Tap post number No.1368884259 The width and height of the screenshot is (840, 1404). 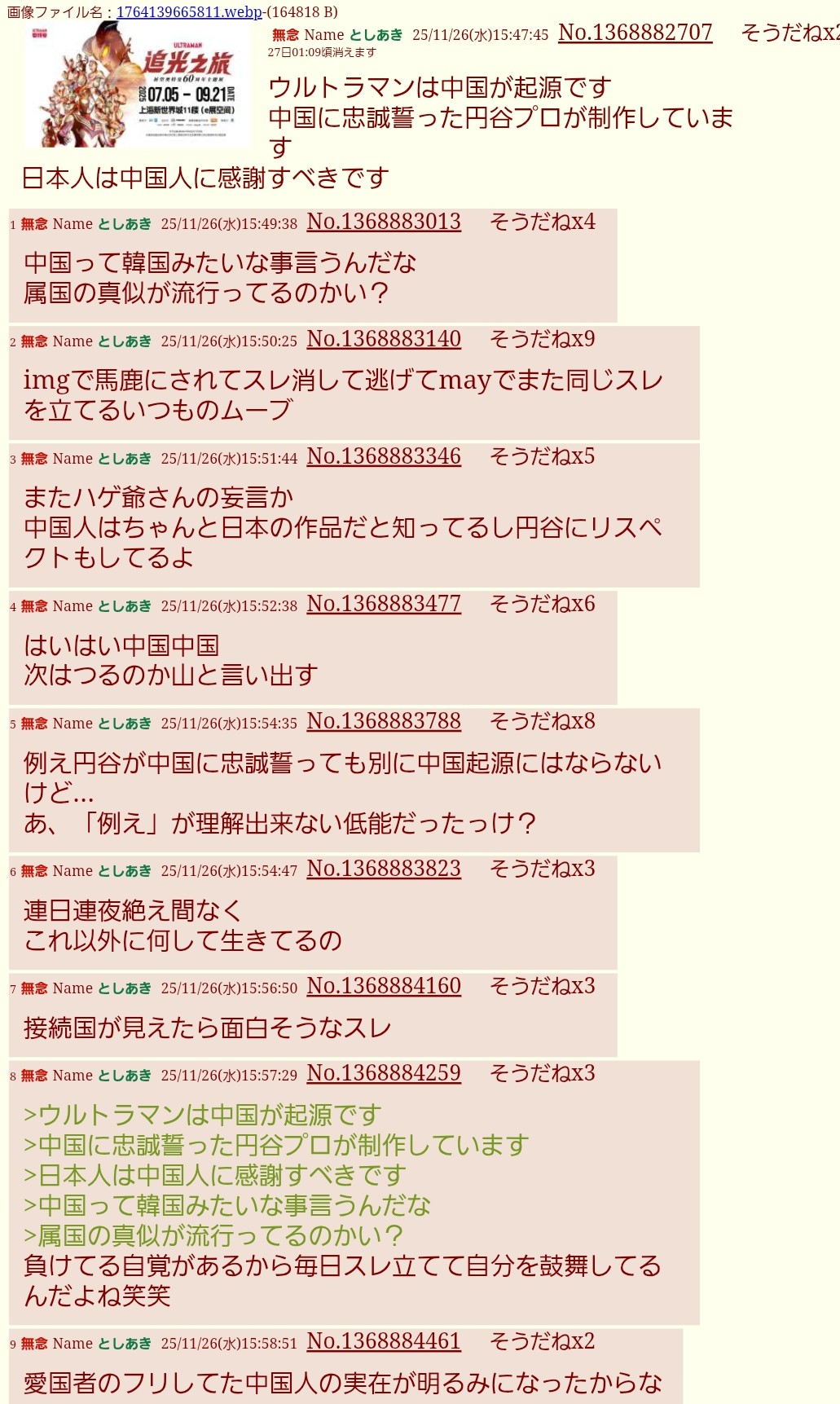coord(384,1074)
